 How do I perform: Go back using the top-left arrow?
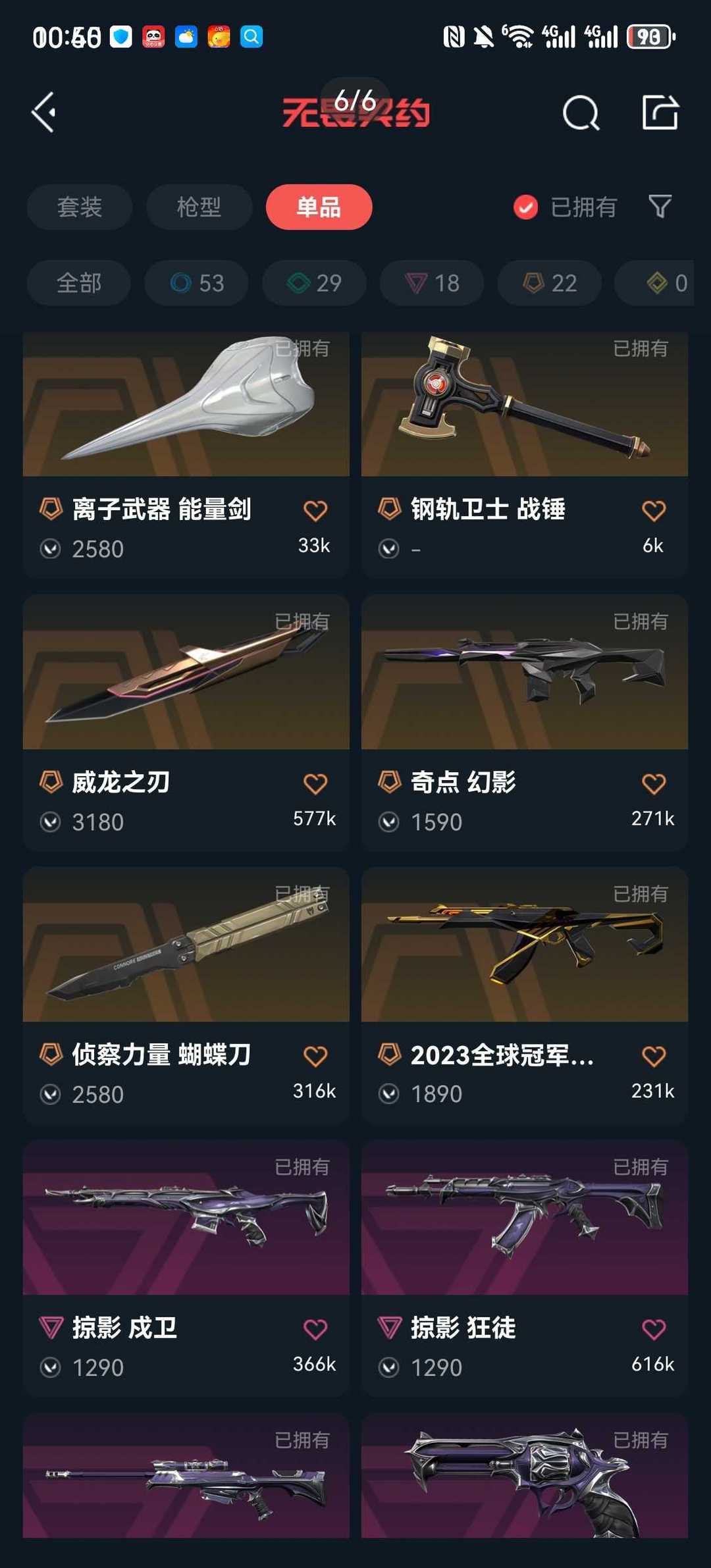pyautogui.click(x=45, y=113)
